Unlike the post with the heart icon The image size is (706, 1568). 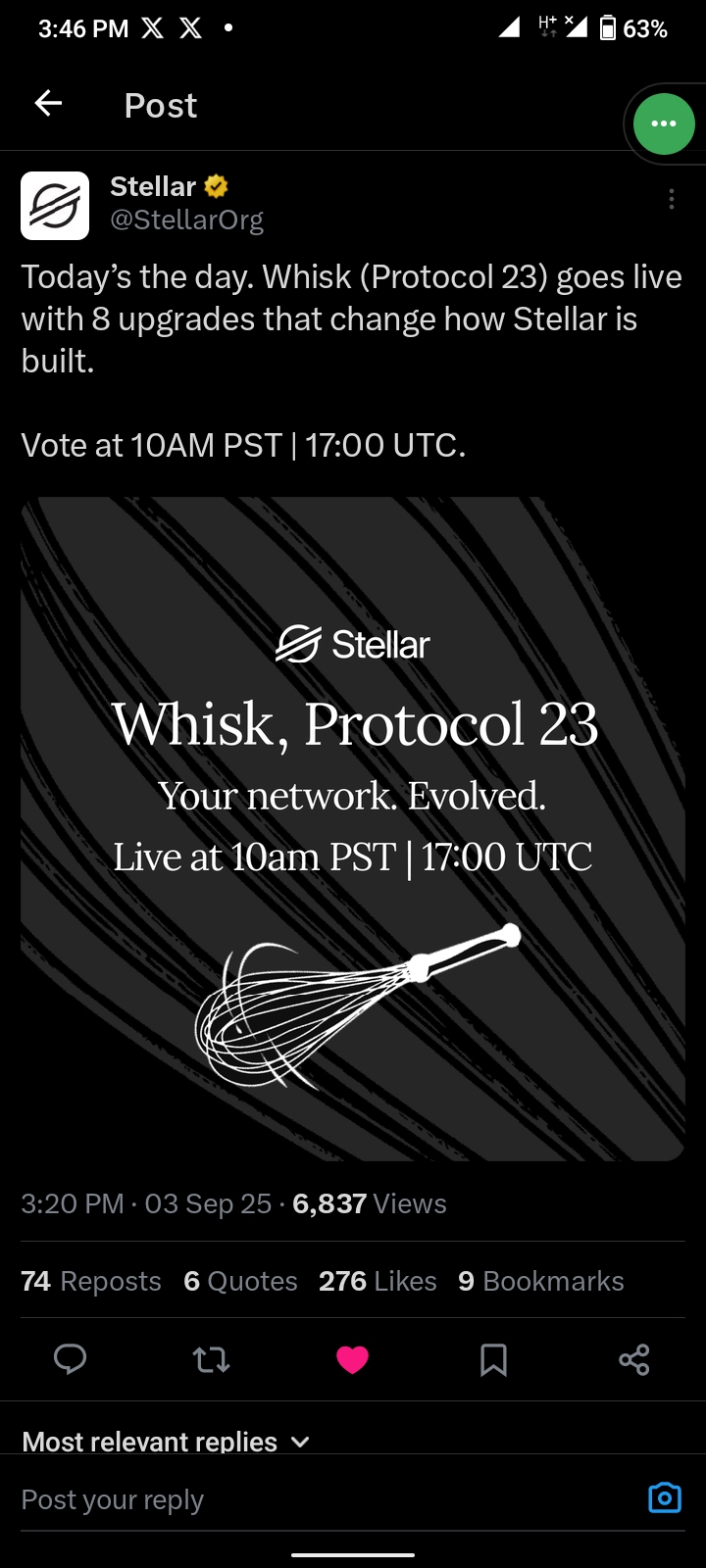pyautogui.click(x=352, y=1359)
